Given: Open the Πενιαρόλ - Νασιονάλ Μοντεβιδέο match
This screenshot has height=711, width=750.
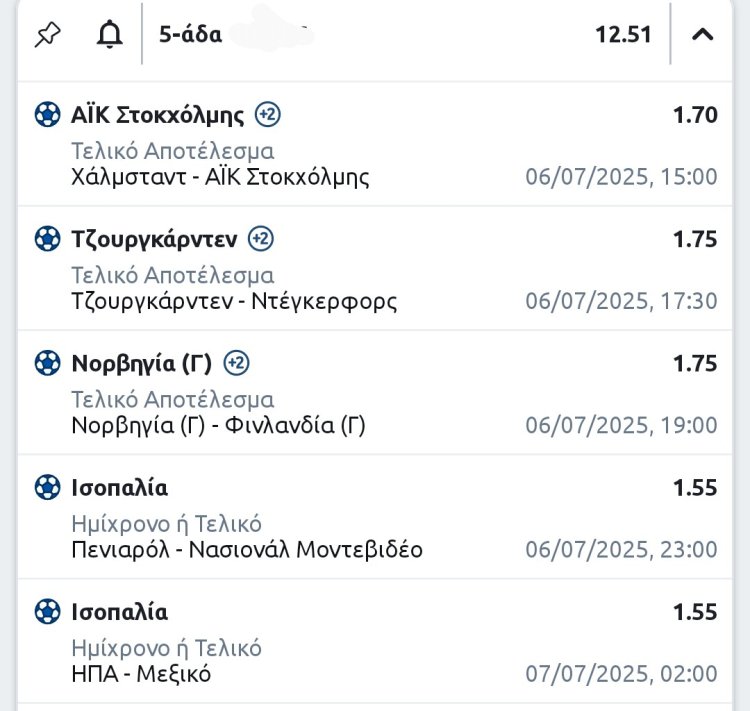Looking at the screenshot, I should [247, 550].
